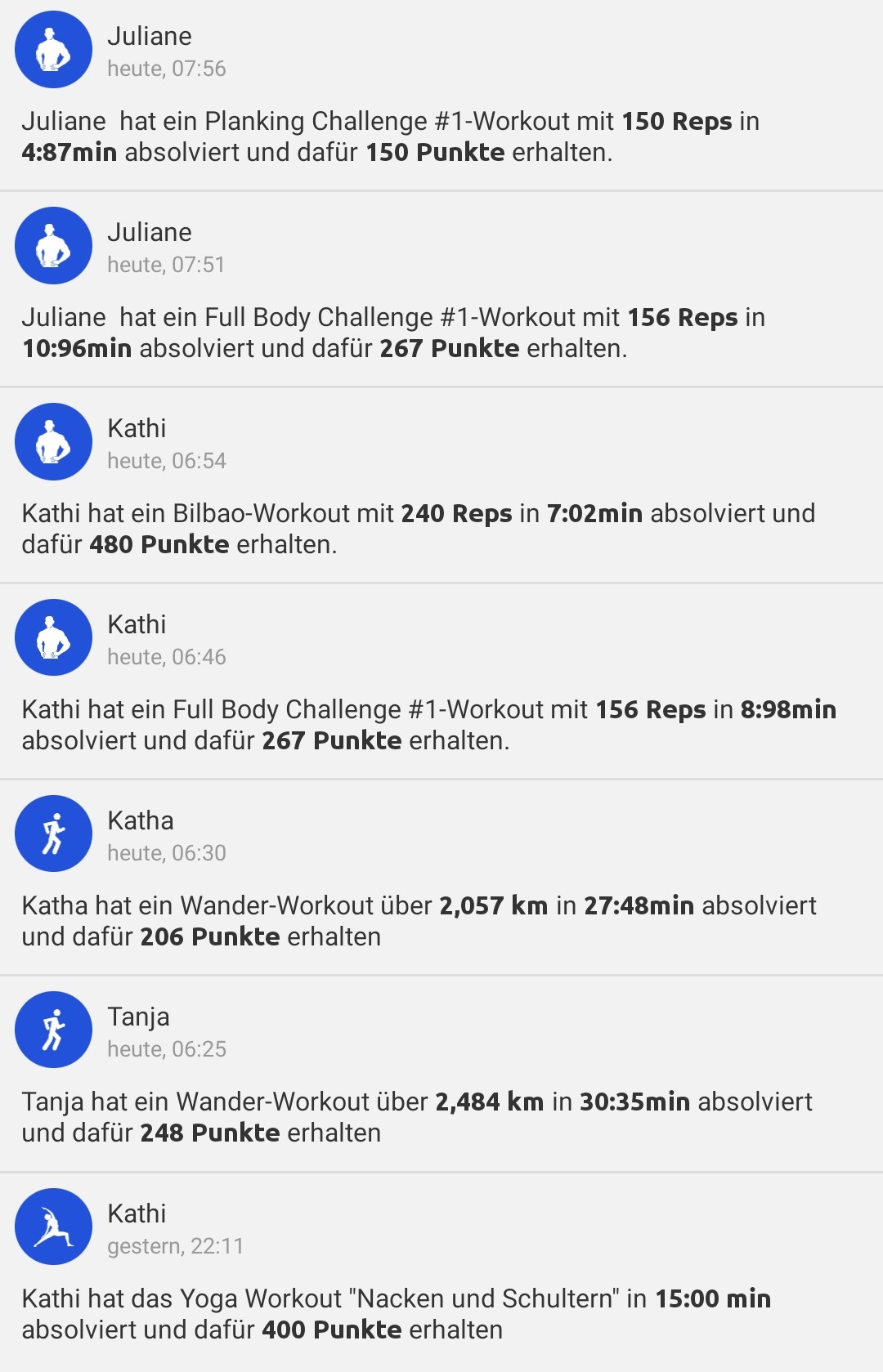
Task: Click the timestamp heute, 07:56
Action: click(x=168, y=70)
